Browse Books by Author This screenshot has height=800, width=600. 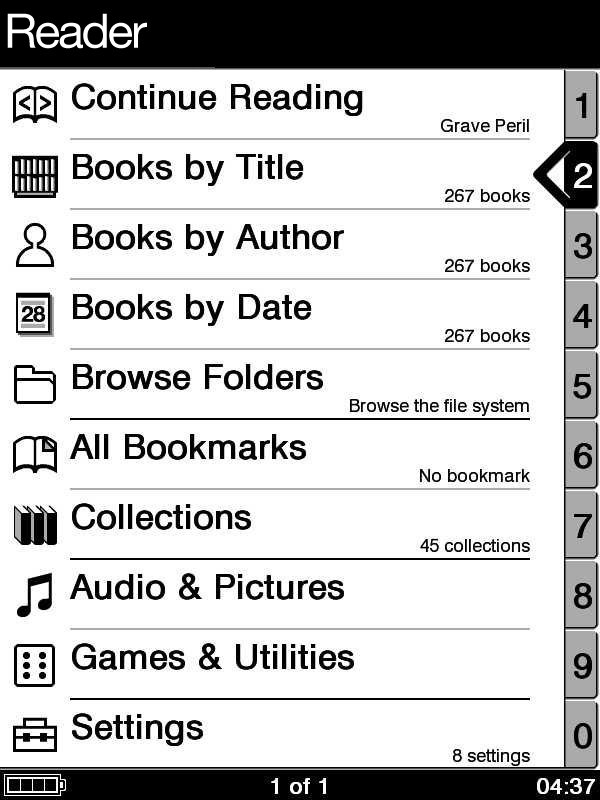[x=207, y=239]
